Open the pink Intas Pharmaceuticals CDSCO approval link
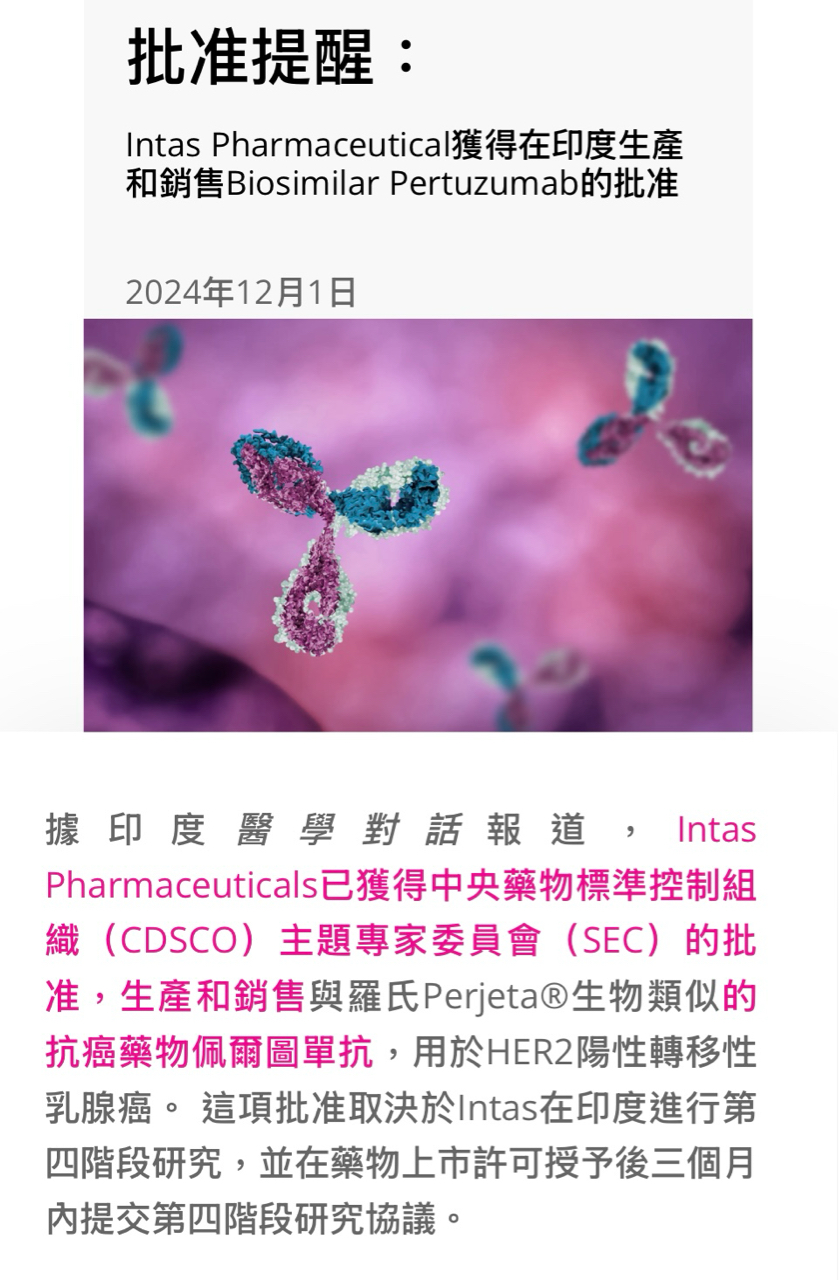839x1280 pixels. point(400,886)
